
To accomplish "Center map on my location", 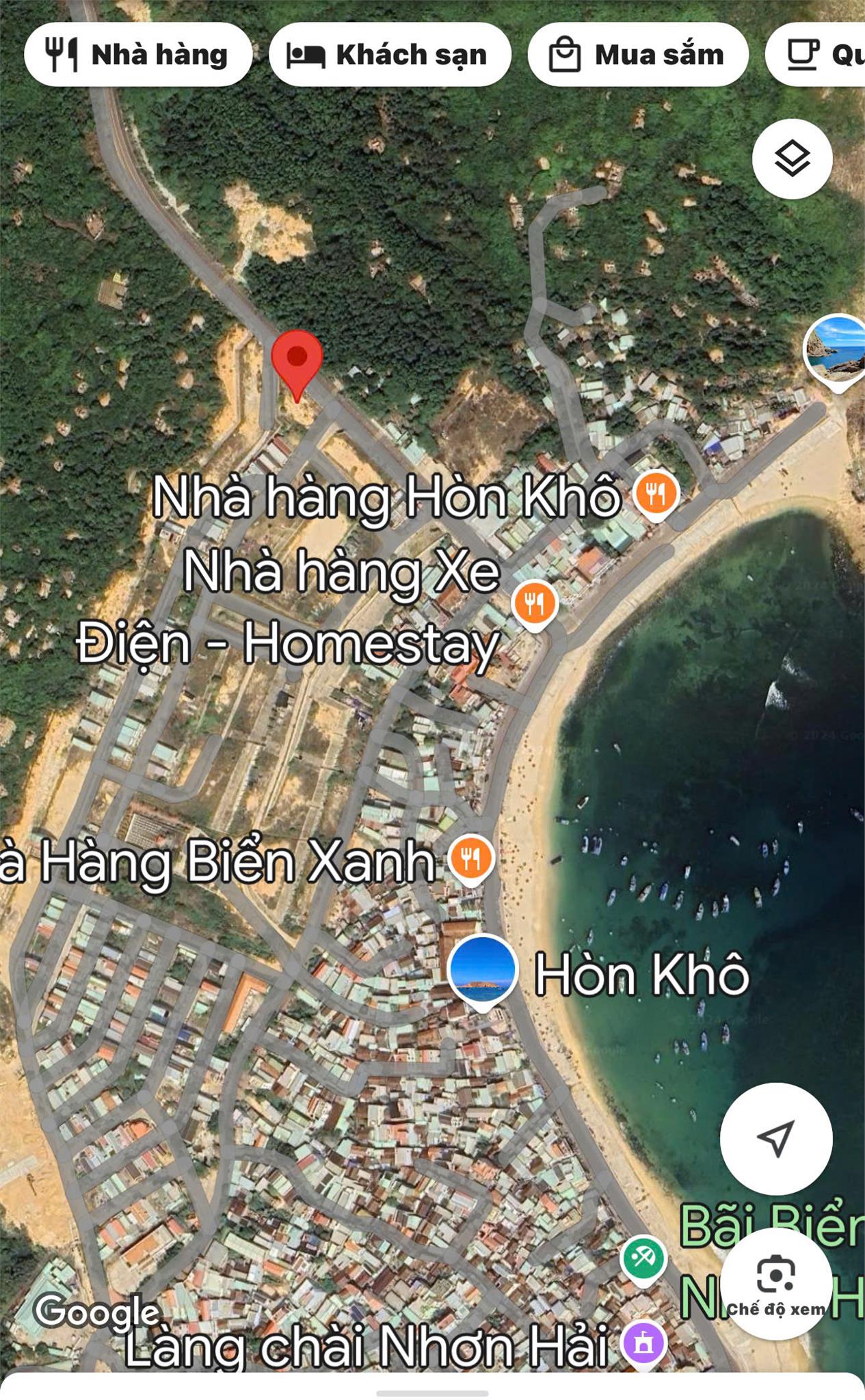I will [x=776, y=1138].
